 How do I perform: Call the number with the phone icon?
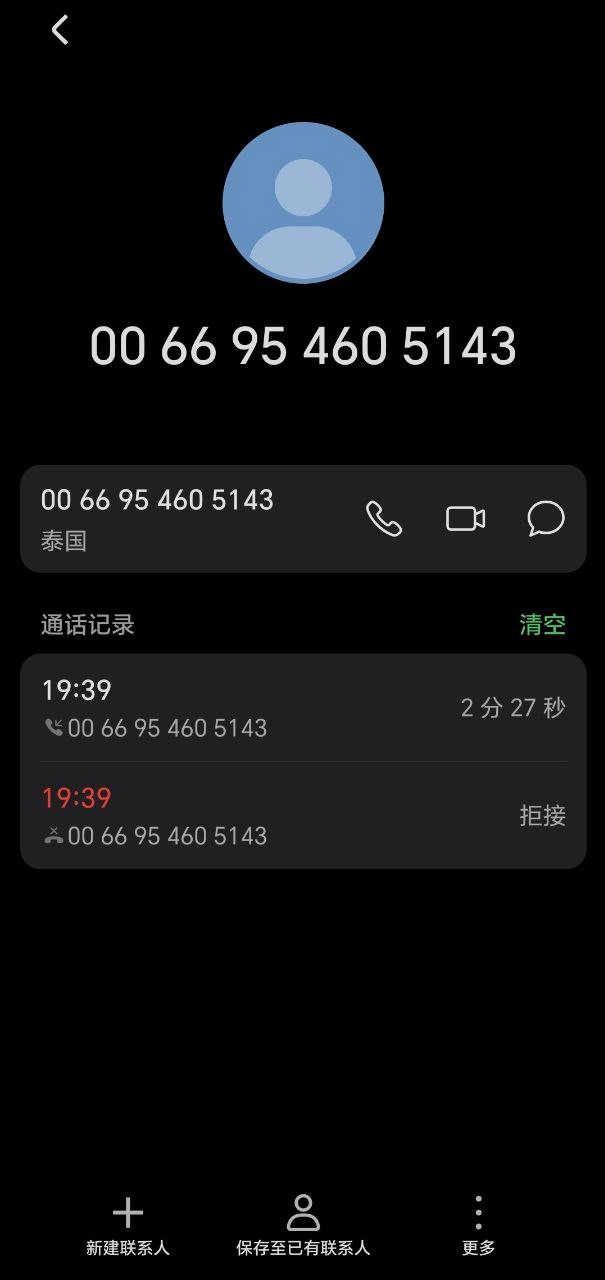click(x=384, y=519)
